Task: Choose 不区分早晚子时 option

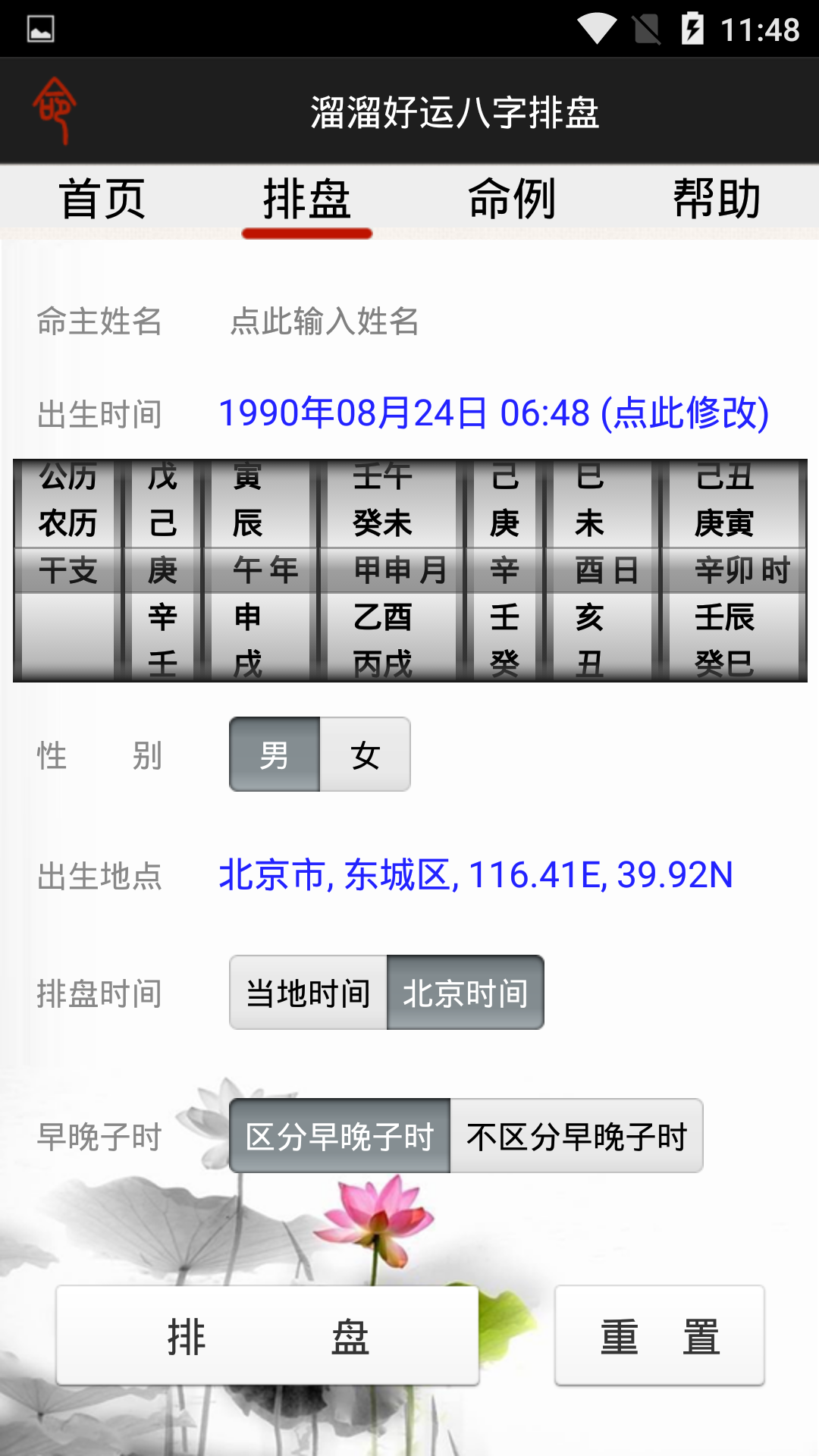Action: click(576, 1136)
